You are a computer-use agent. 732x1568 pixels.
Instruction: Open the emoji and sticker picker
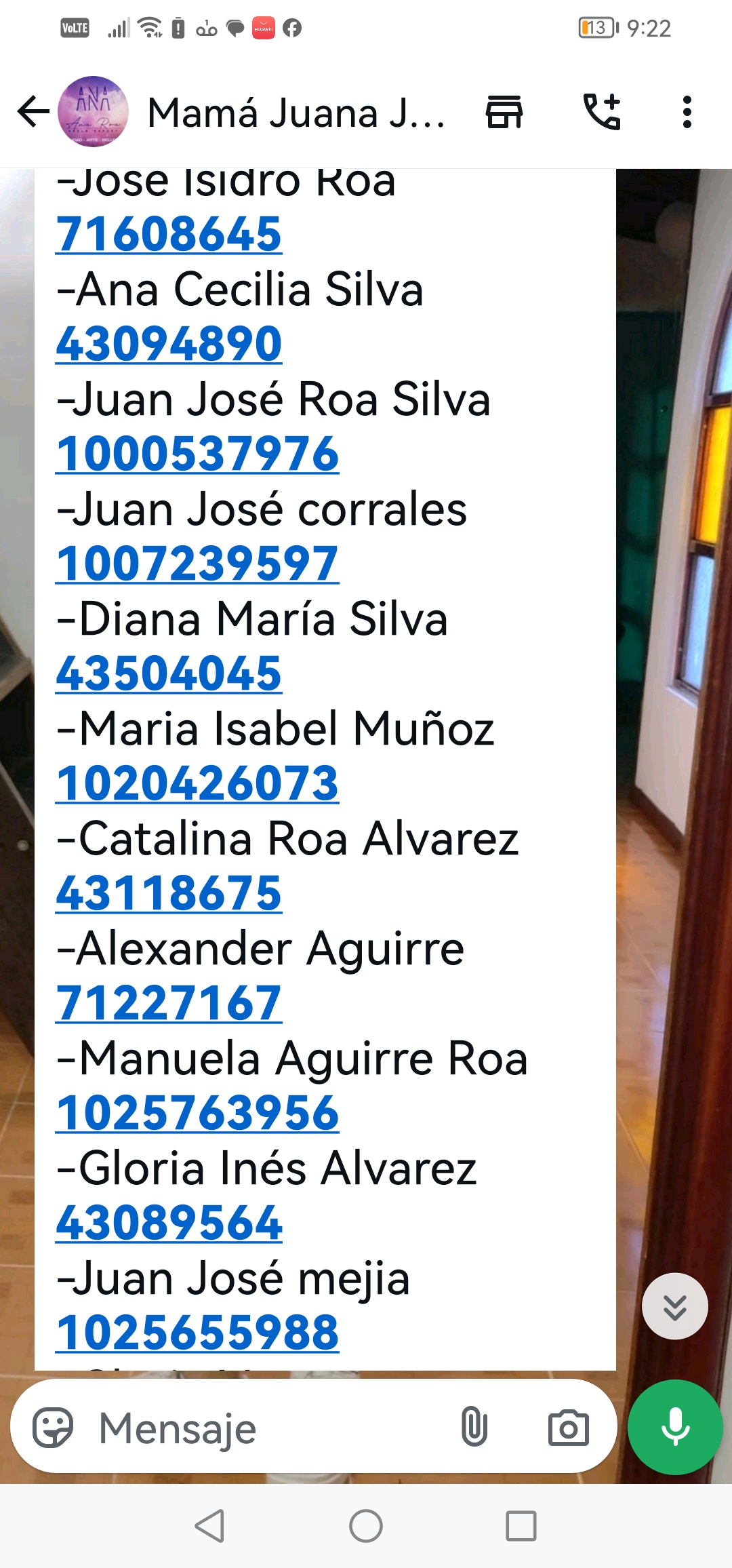pyautogui.click(x=53, y=1428)
